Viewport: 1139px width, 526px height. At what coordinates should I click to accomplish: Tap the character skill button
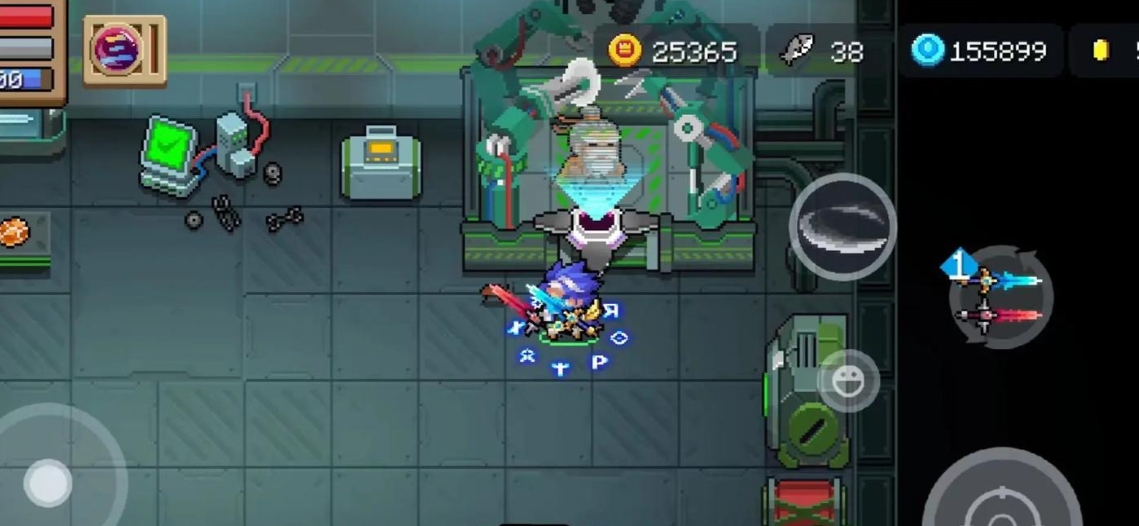(842, 227)
